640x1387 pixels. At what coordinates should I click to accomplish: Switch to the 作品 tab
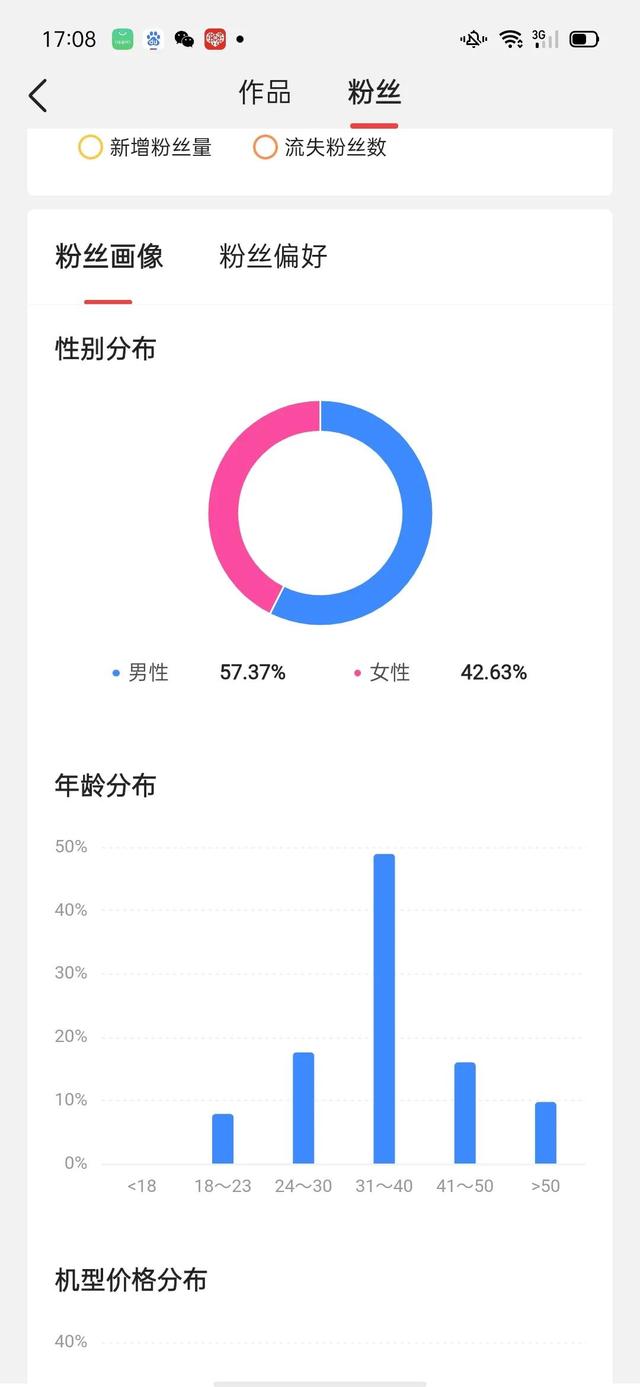pos(265,93)
